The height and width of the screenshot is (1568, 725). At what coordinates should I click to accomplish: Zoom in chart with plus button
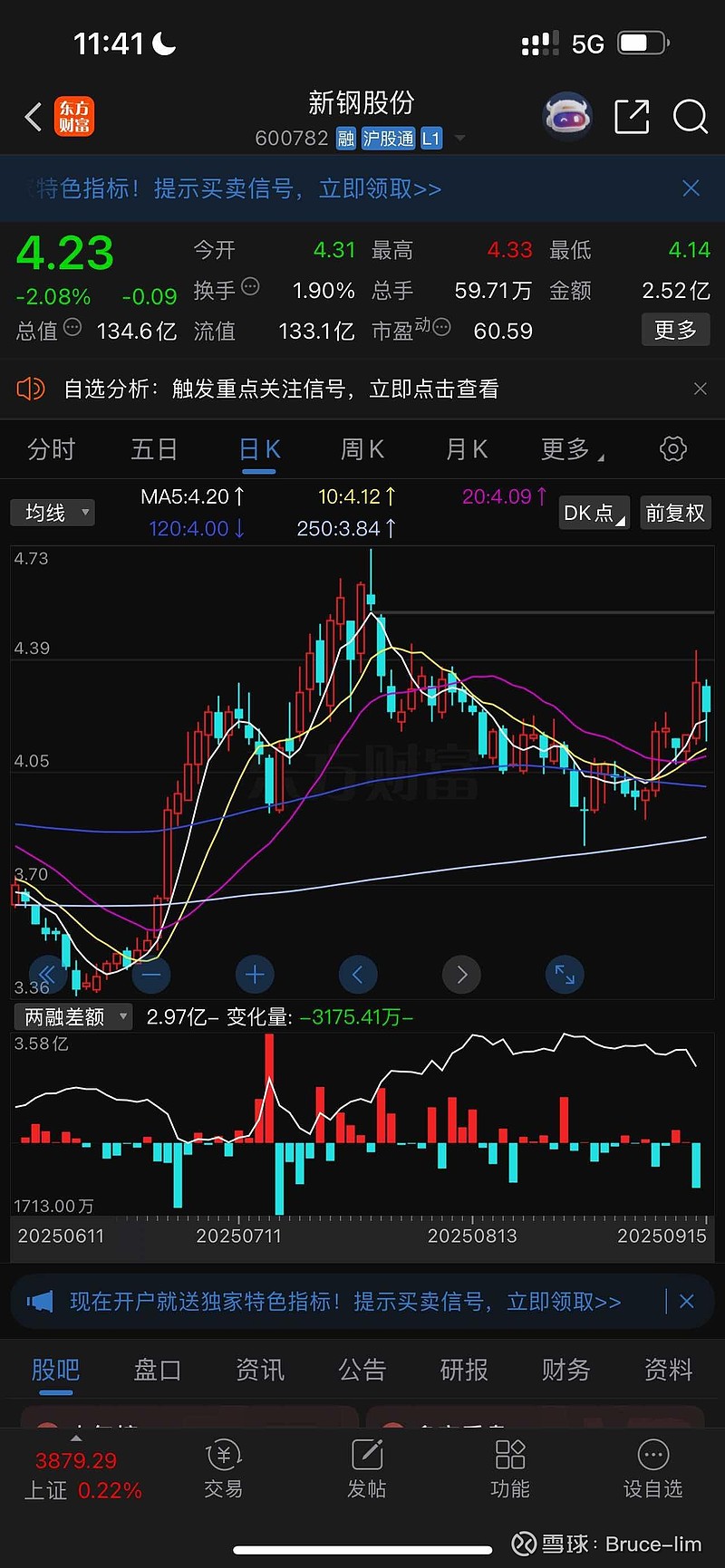coord(255,975)
